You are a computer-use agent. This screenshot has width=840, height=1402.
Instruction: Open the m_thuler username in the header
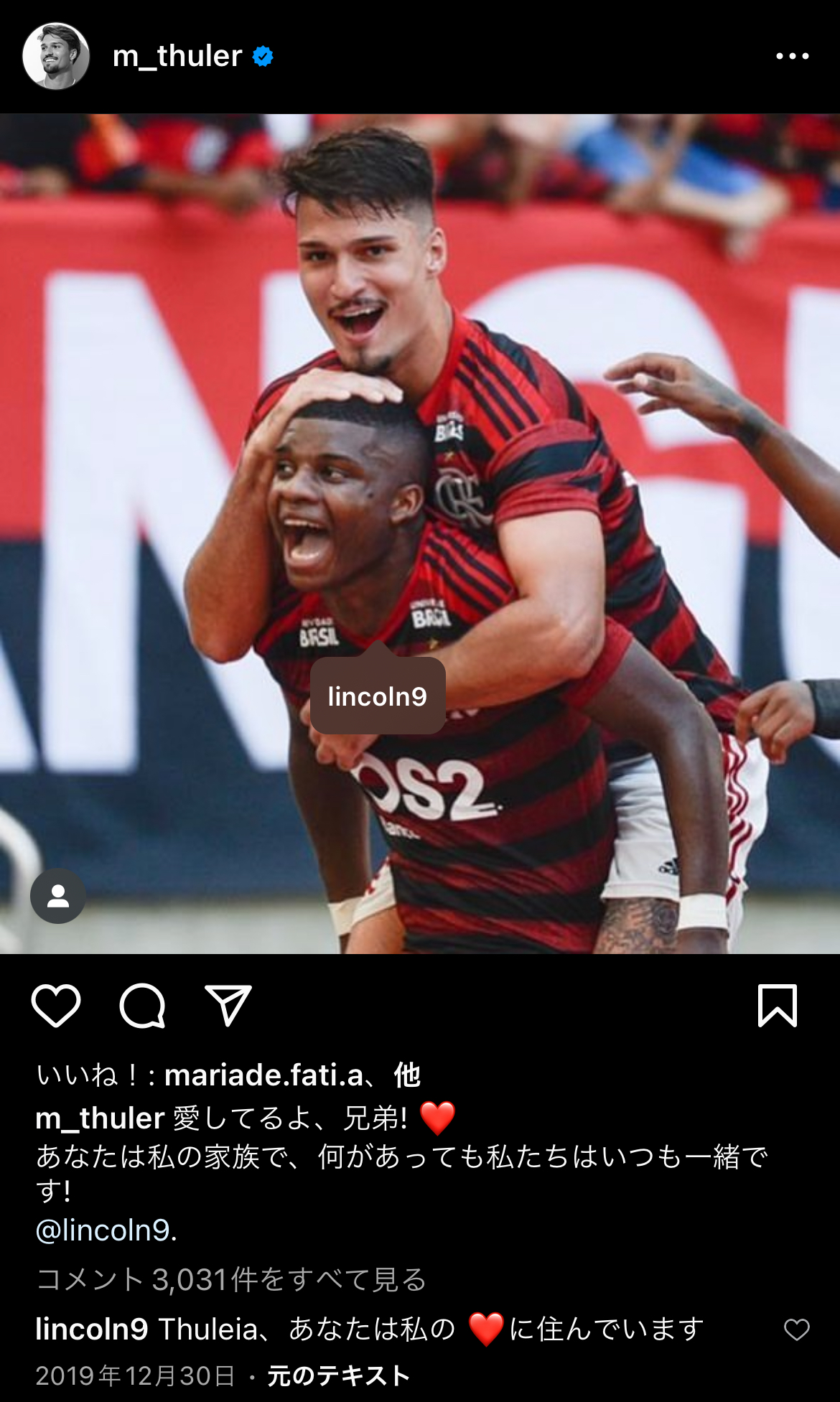(177, 56)
